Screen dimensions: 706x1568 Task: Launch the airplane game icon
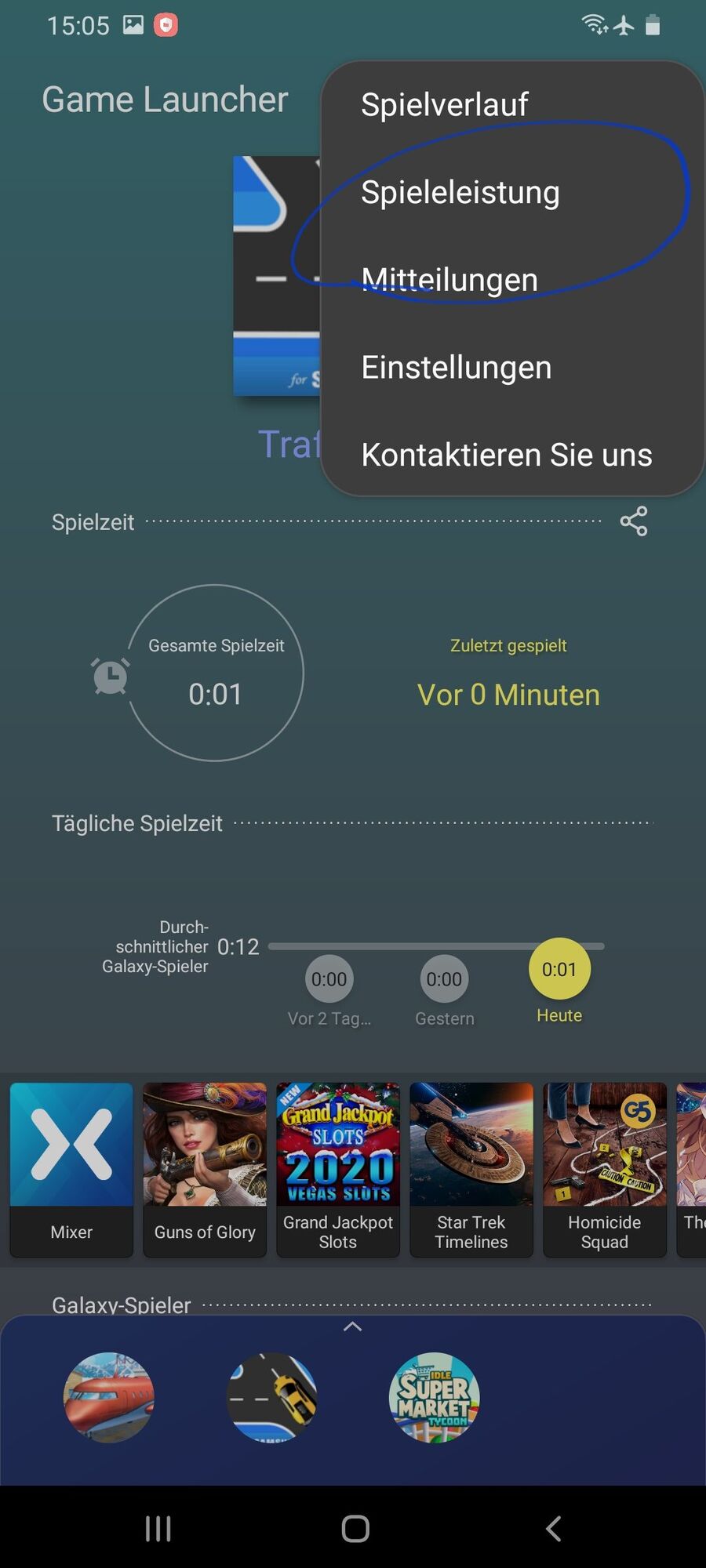(108, 1397)
